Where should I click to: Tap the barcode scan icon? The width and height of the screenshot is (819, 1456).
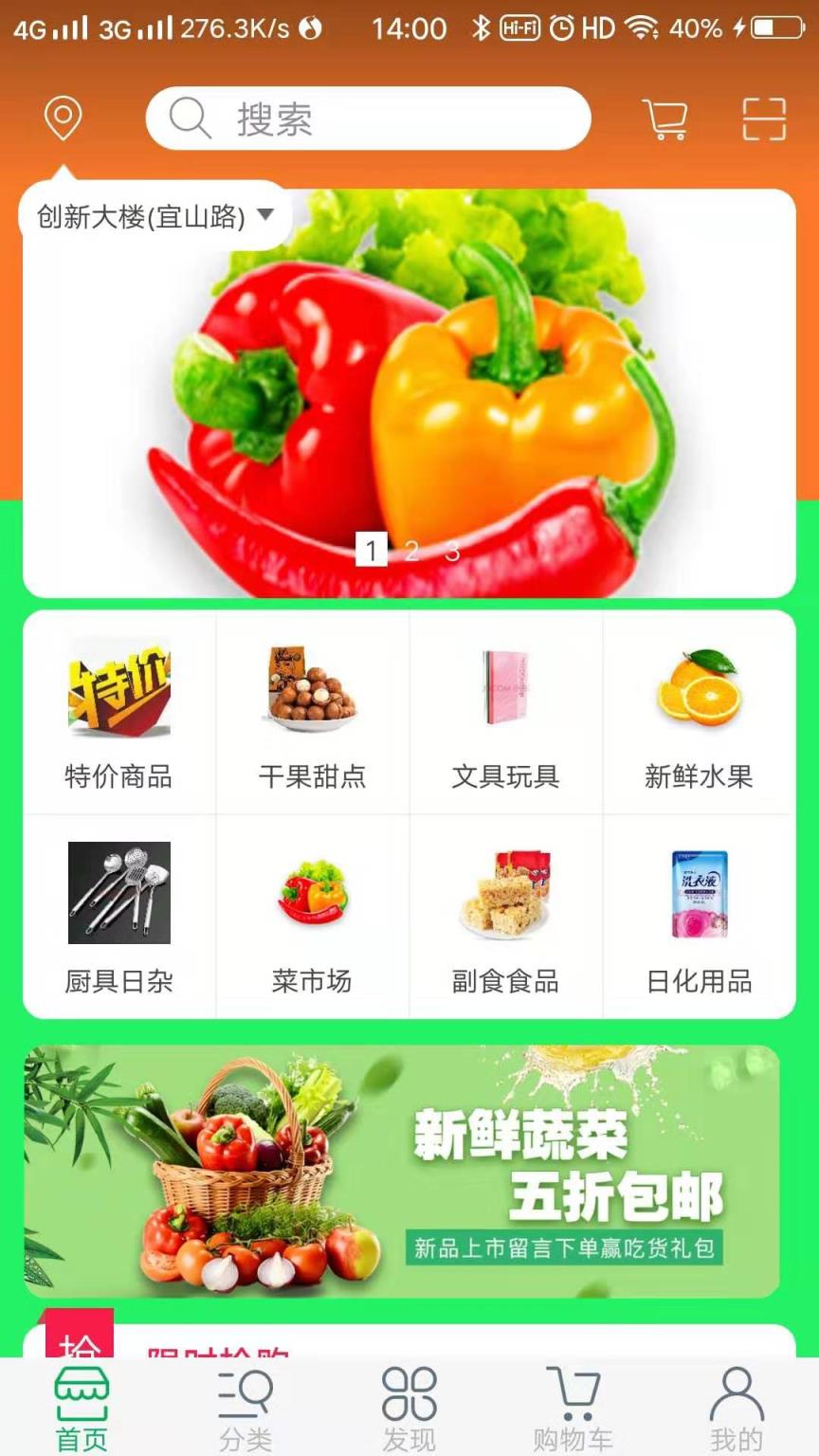tap(763, 118)
